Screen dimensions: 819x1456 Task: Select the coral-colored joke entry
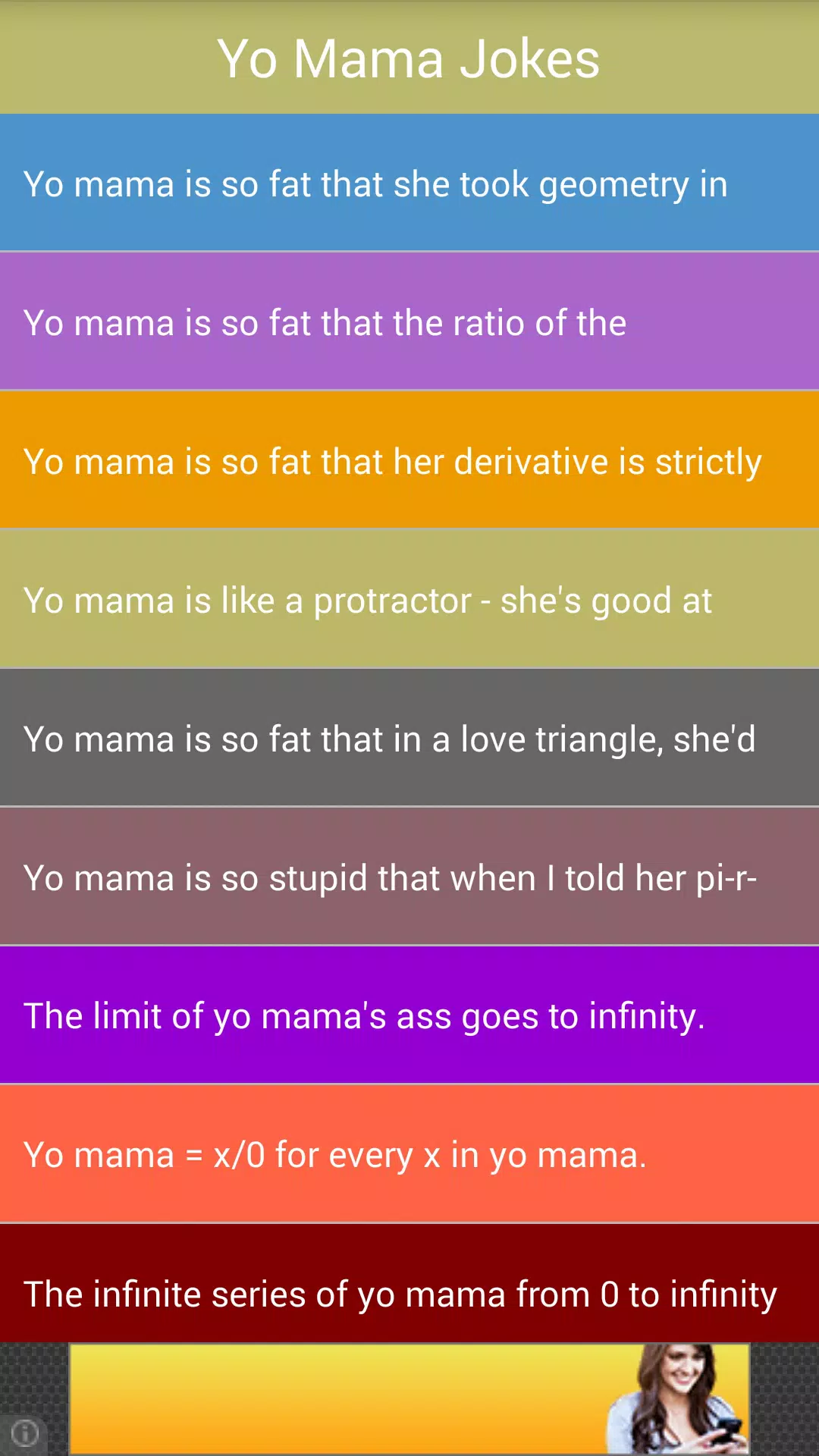coord(409,1154)
